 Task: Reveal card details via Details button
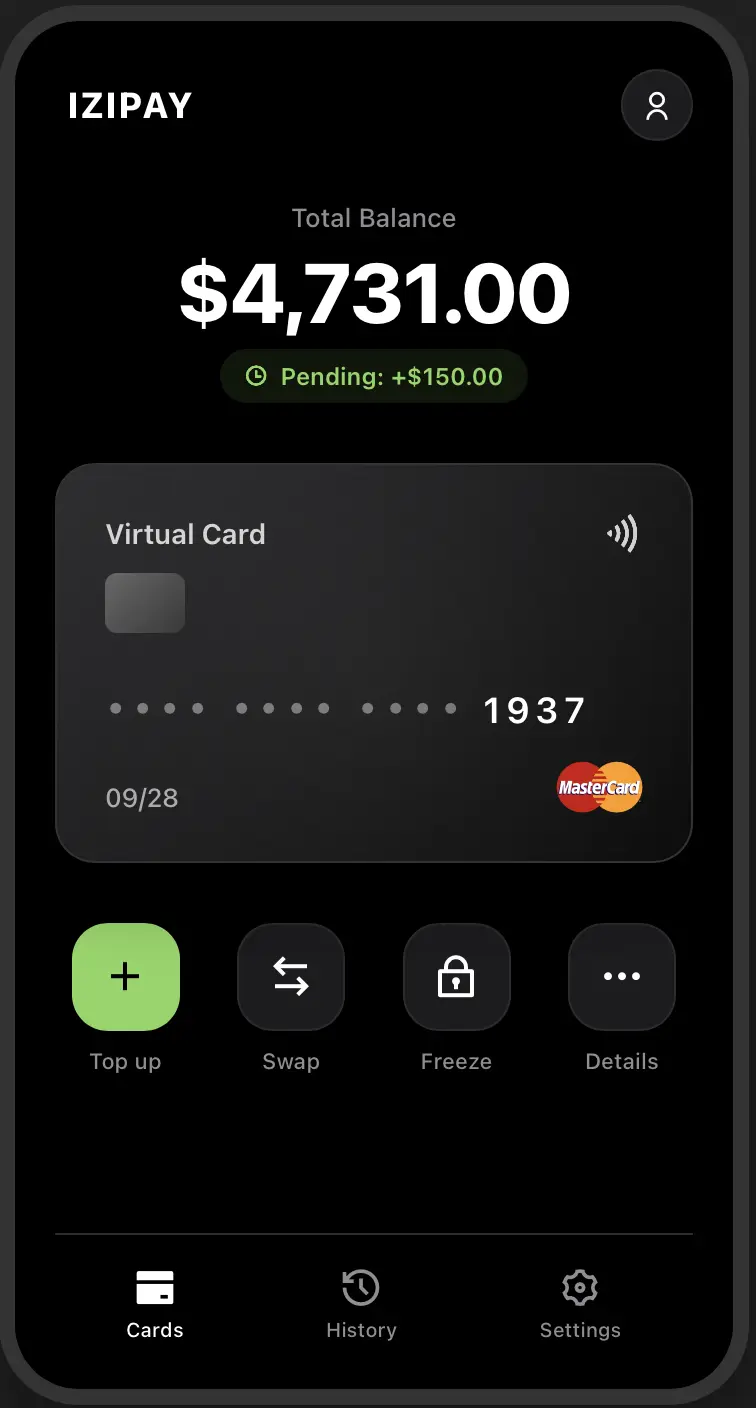click(621, 977)
